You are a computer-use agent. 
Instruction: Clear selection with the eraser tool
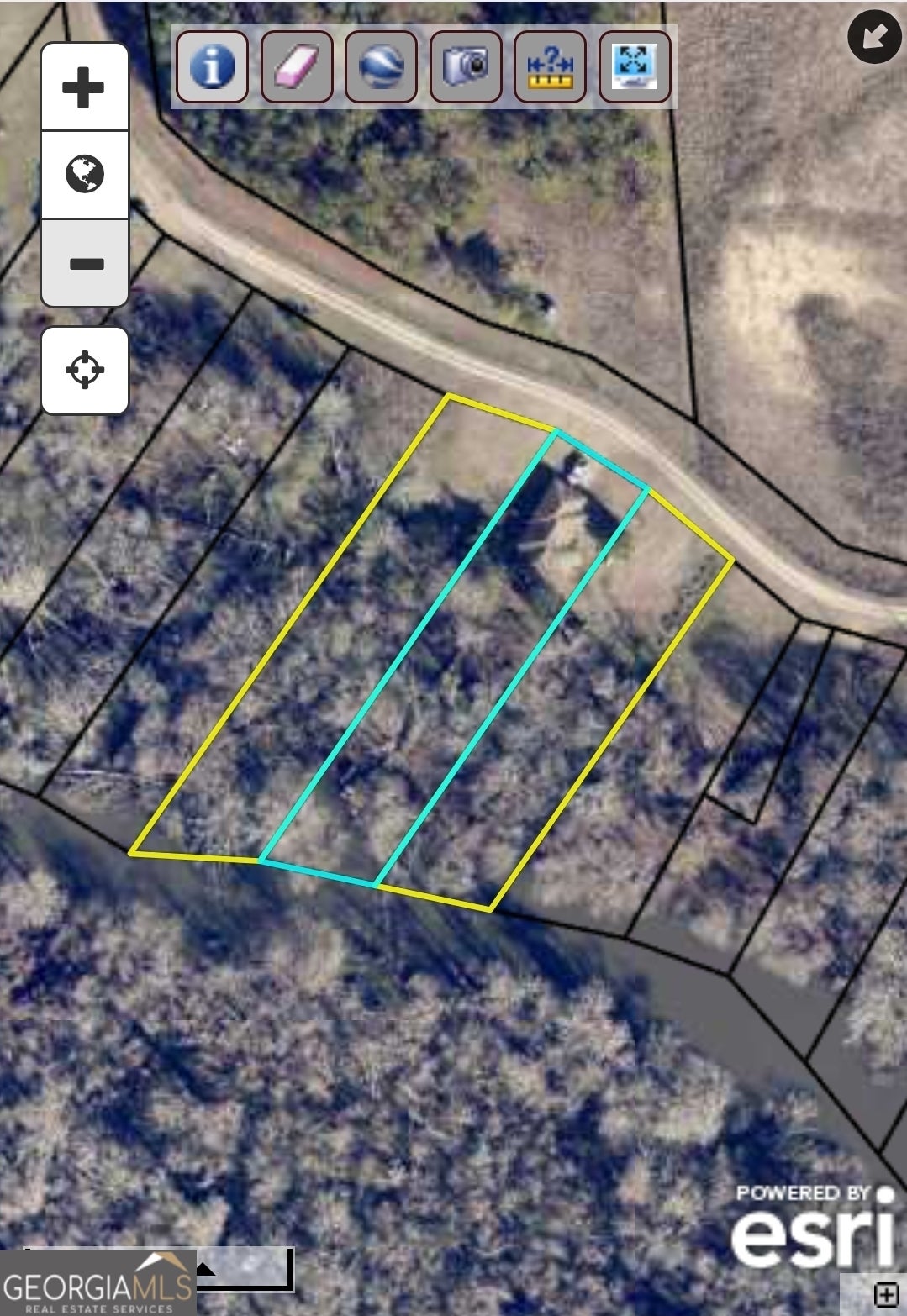coord(296,66)
